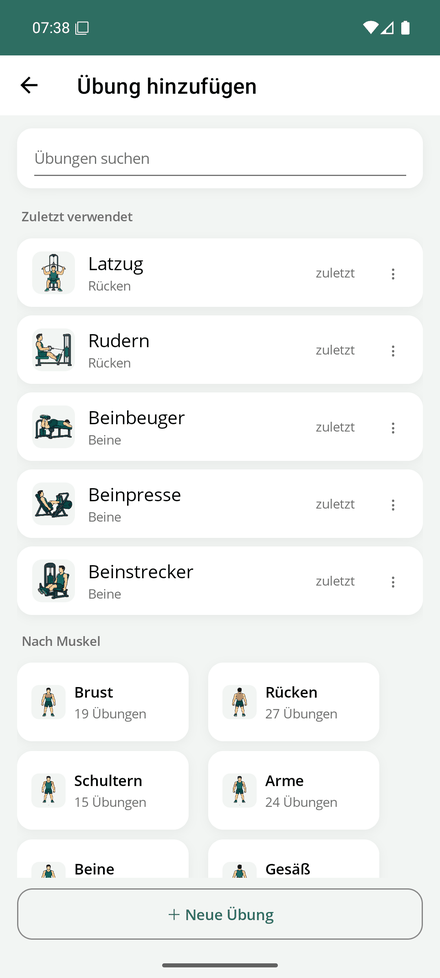Open the three-dot menu next to Rudern
Screen dimensions: 440x978
click(x=393, y=351)
